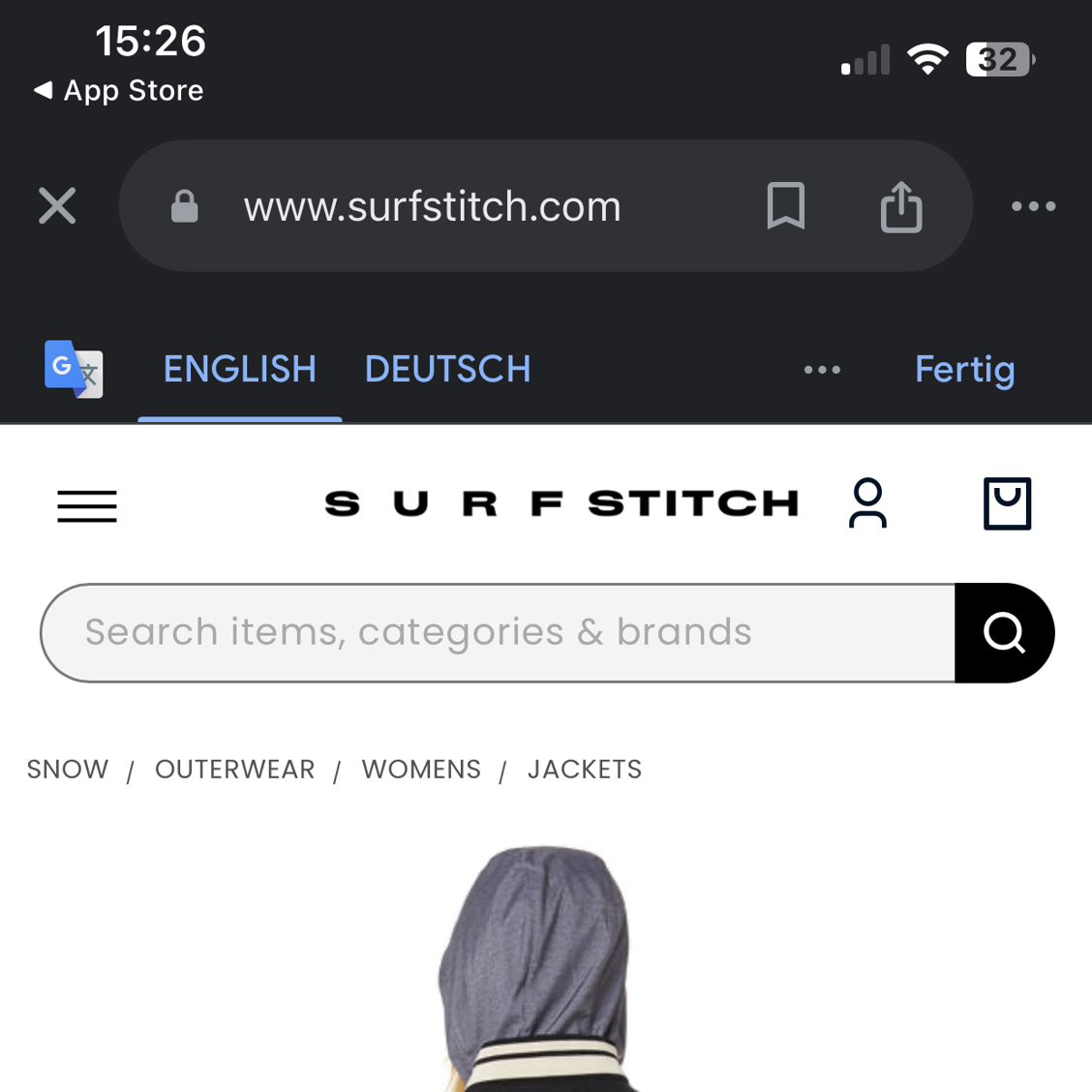Open the hamburger menu
The image size is (1092, 1092).
pos(87,505)
